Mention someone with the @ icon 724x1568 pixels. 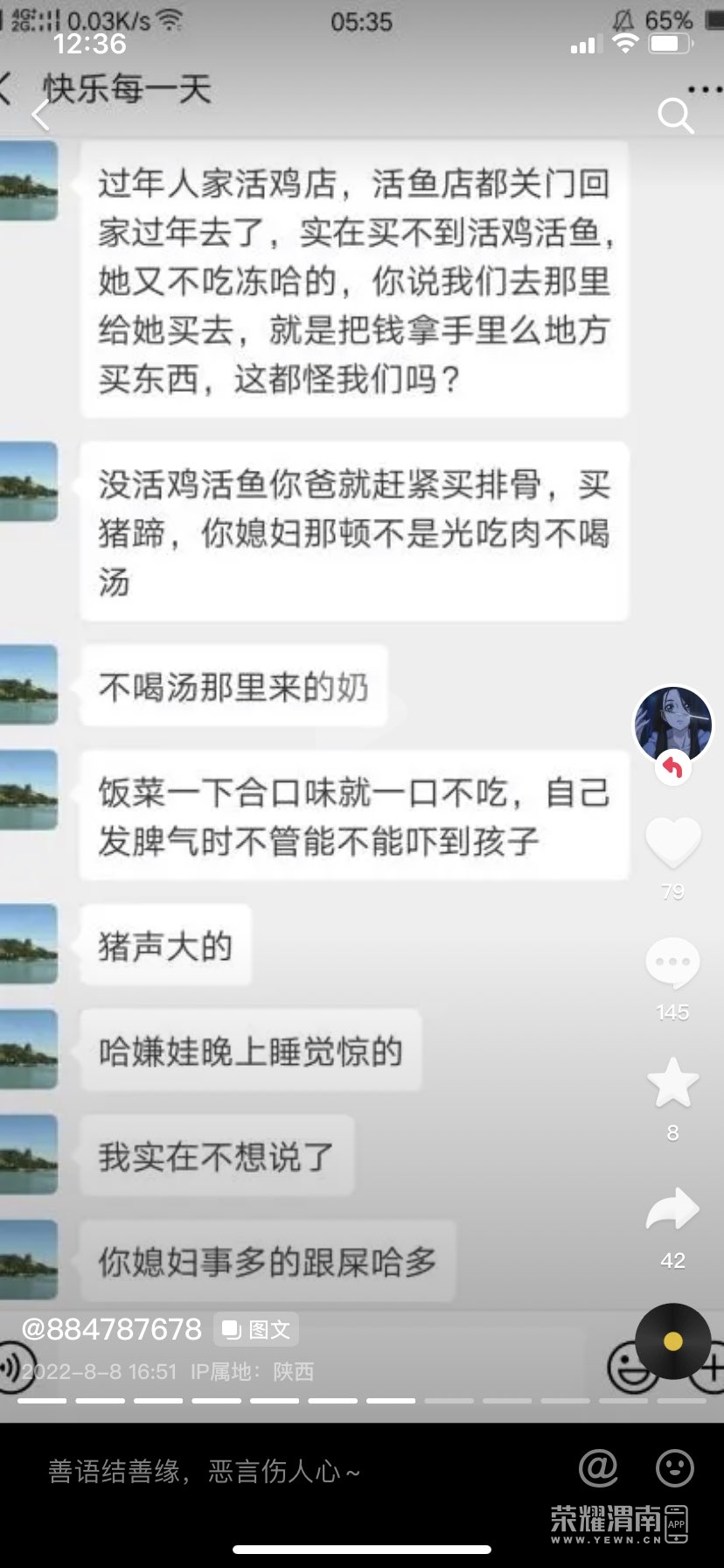tap(598, 1468)
